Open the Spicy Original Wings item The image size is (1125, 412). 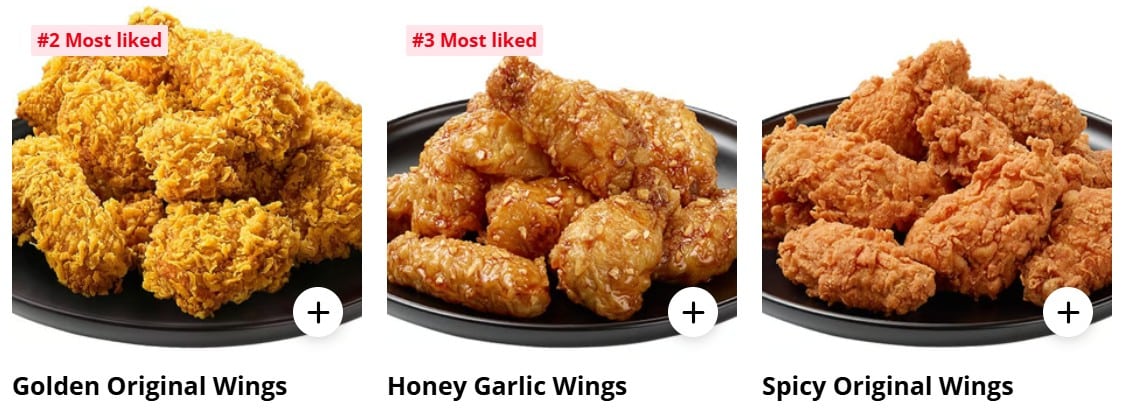coord(887,387)
